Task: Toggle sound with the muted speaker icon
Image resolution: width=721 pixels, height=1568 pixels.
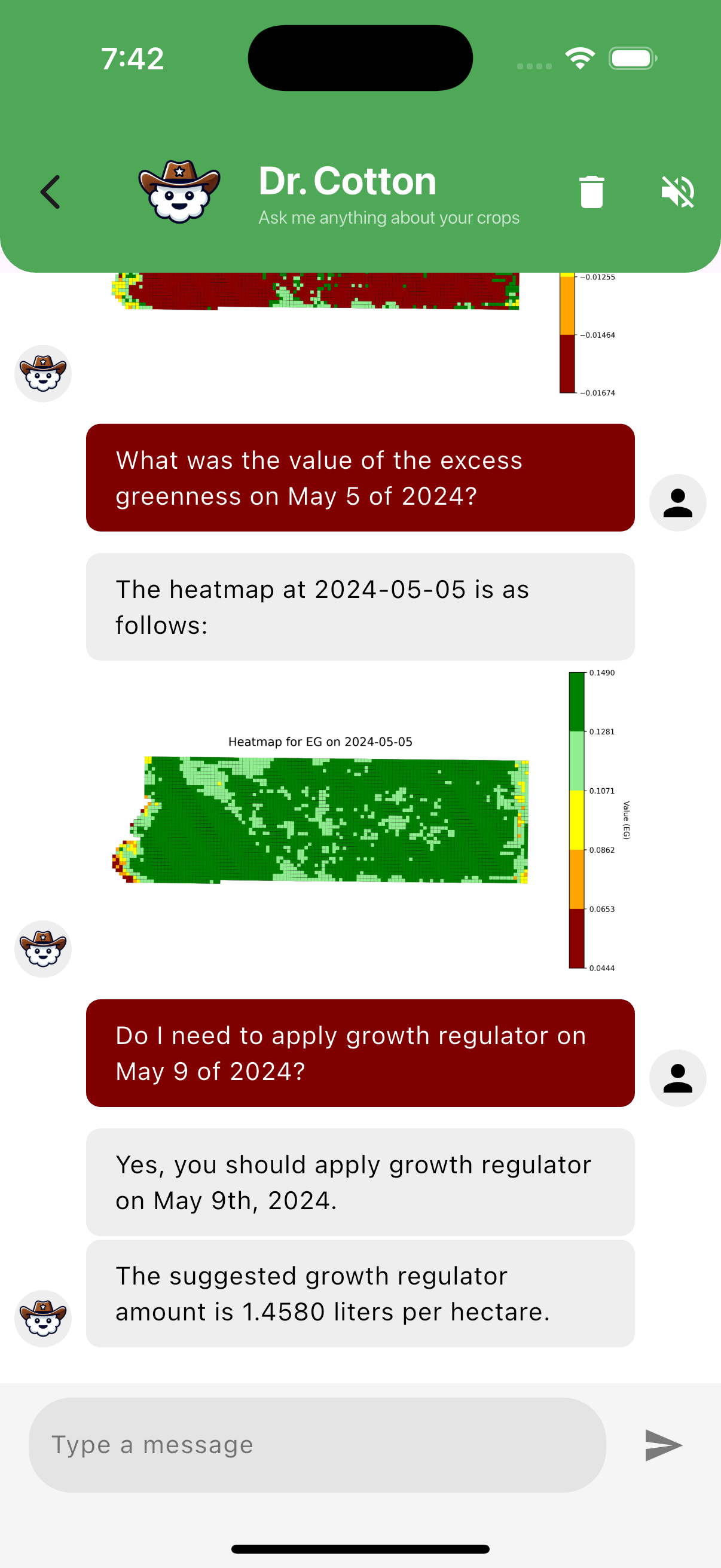Action: 677,193
